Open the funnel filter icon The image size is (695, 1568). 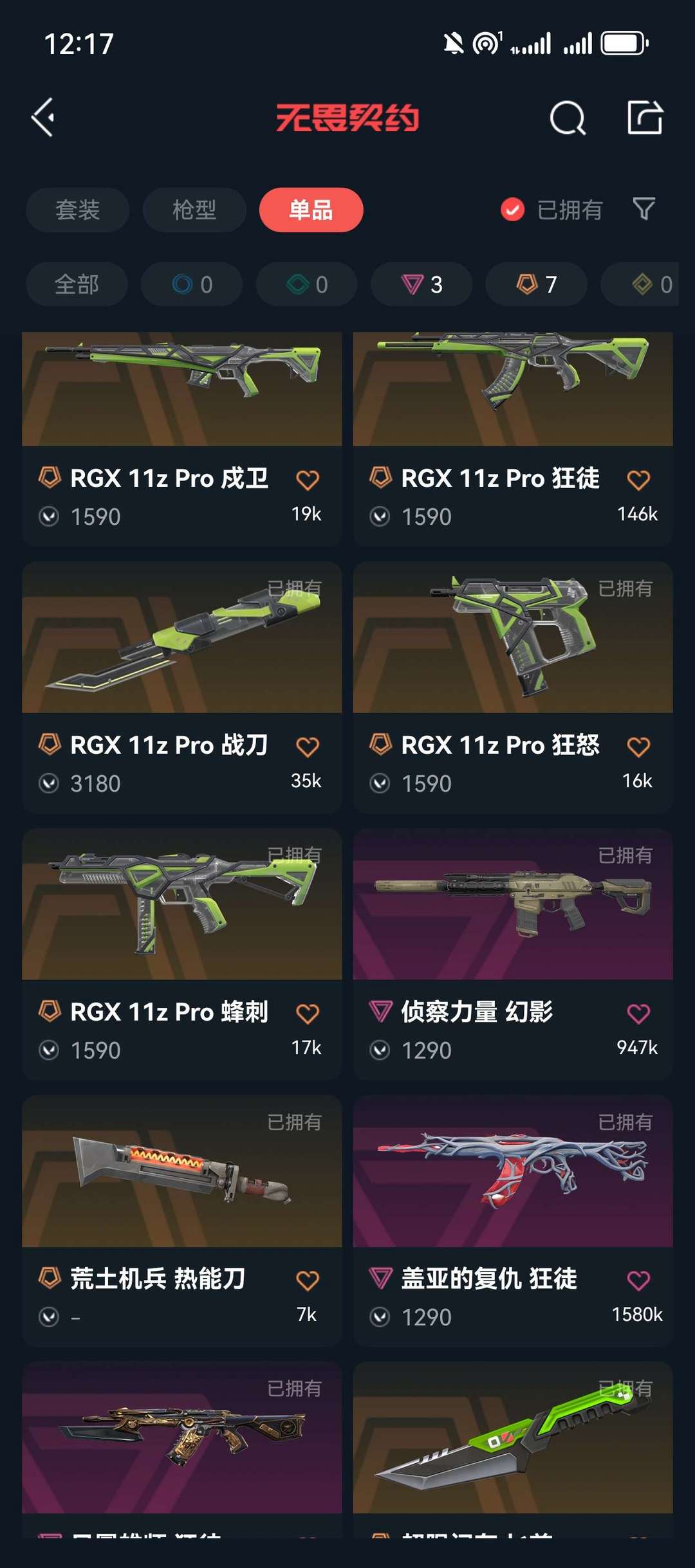click(x=644, y=209)
